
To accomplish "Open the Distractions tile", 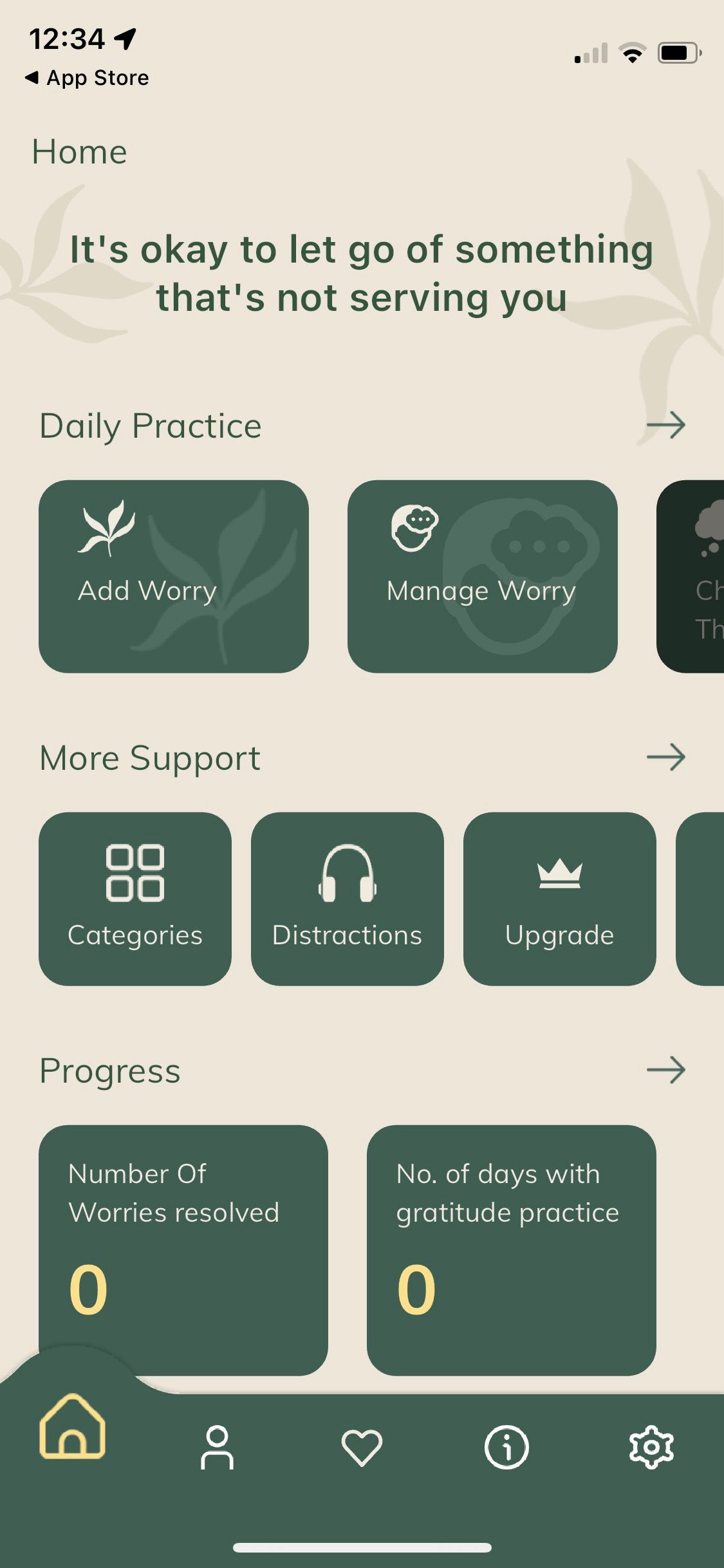I will coord(347,899).
